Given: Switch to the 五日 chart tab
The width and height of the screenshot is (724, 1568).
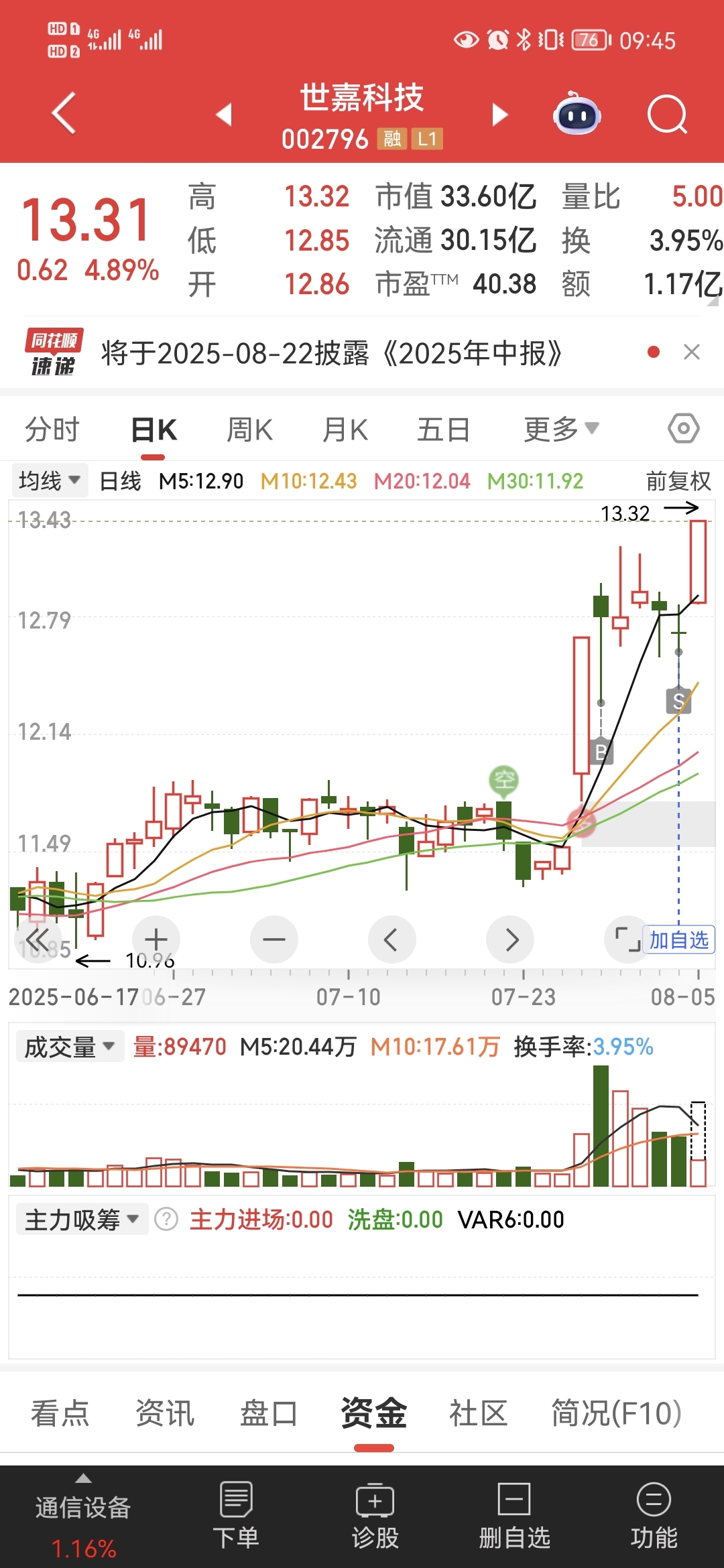Looking at the screenshot, I should click(443, 430).
